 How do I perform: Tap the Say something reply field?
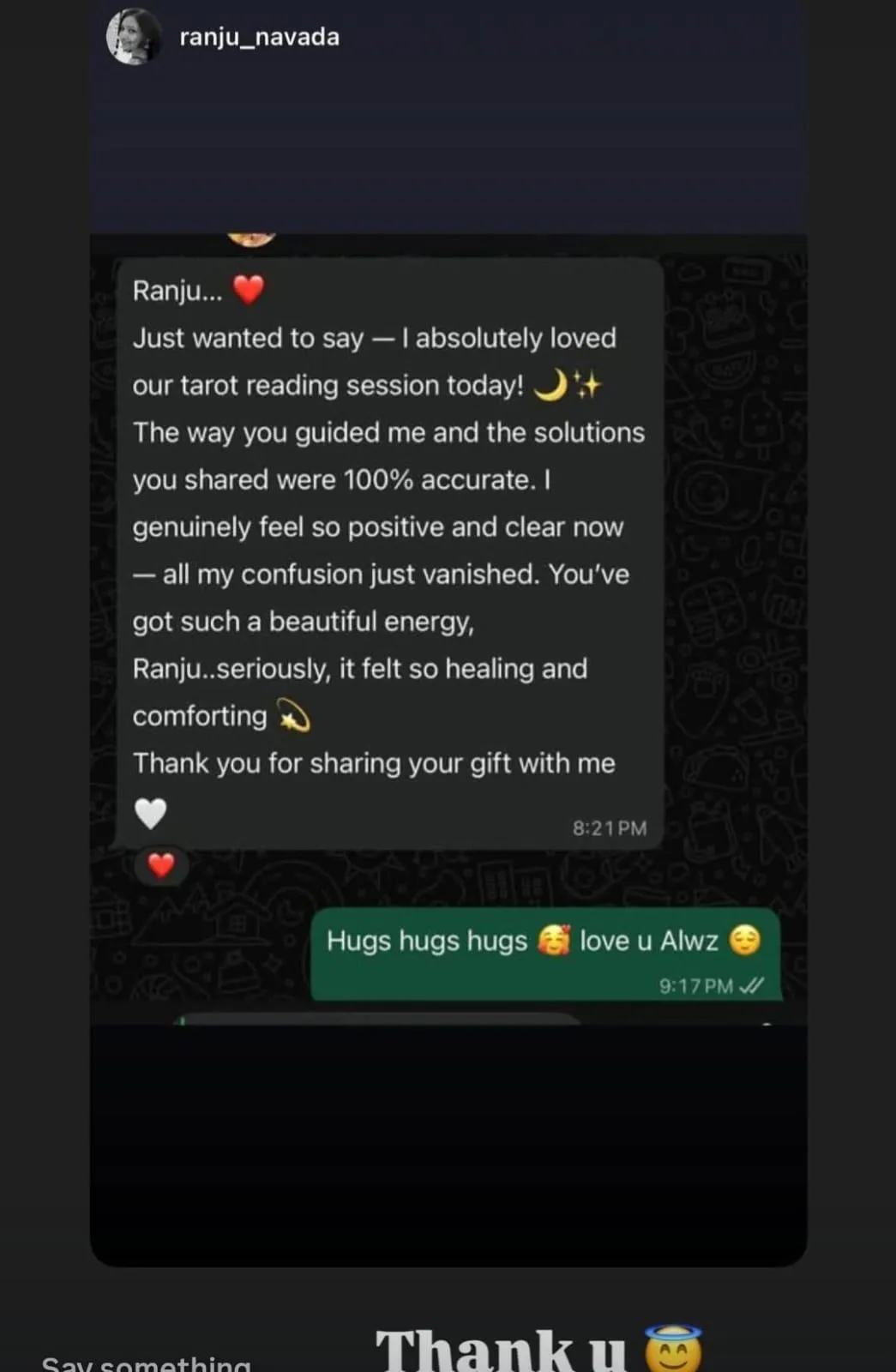(146, 1362)
